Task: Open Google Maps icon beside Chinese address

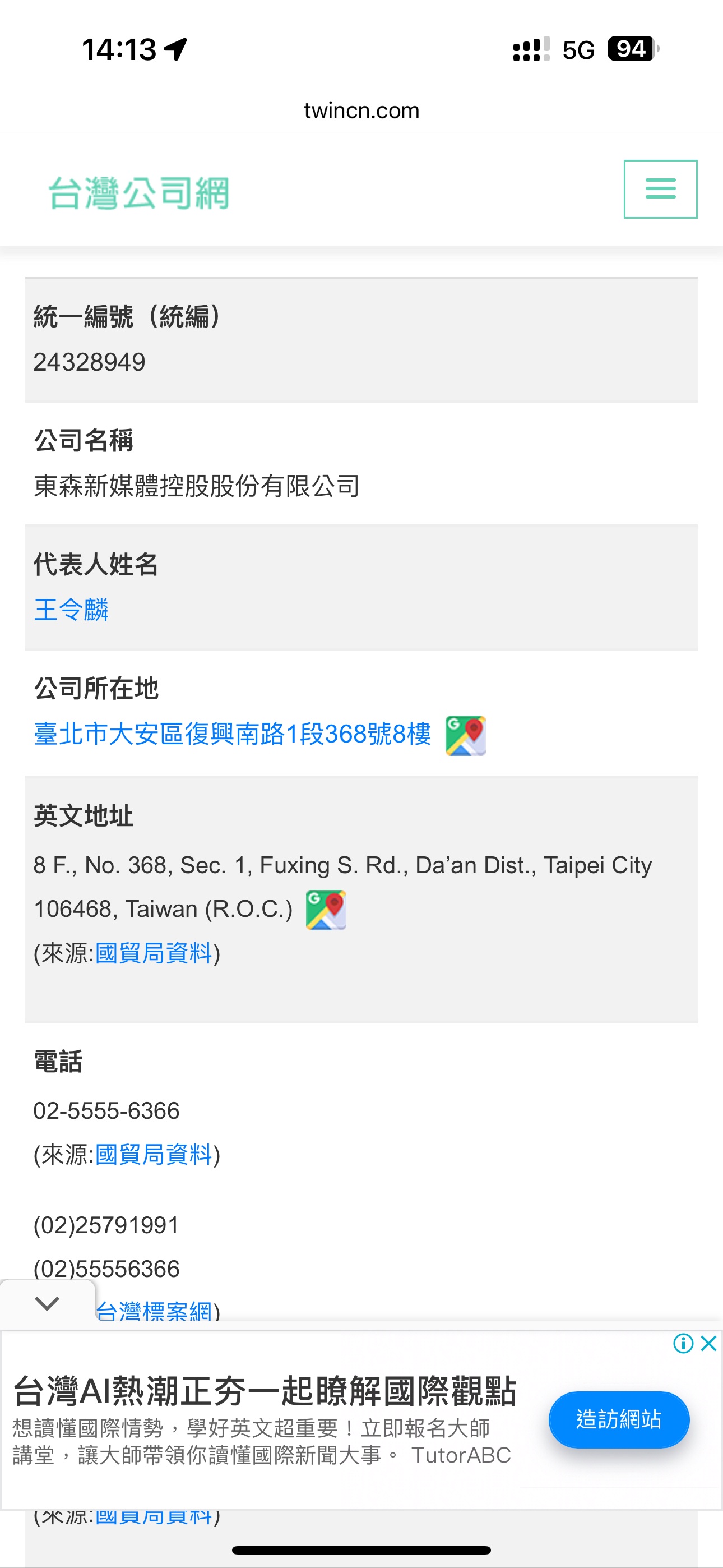Action: pos(465,735)
